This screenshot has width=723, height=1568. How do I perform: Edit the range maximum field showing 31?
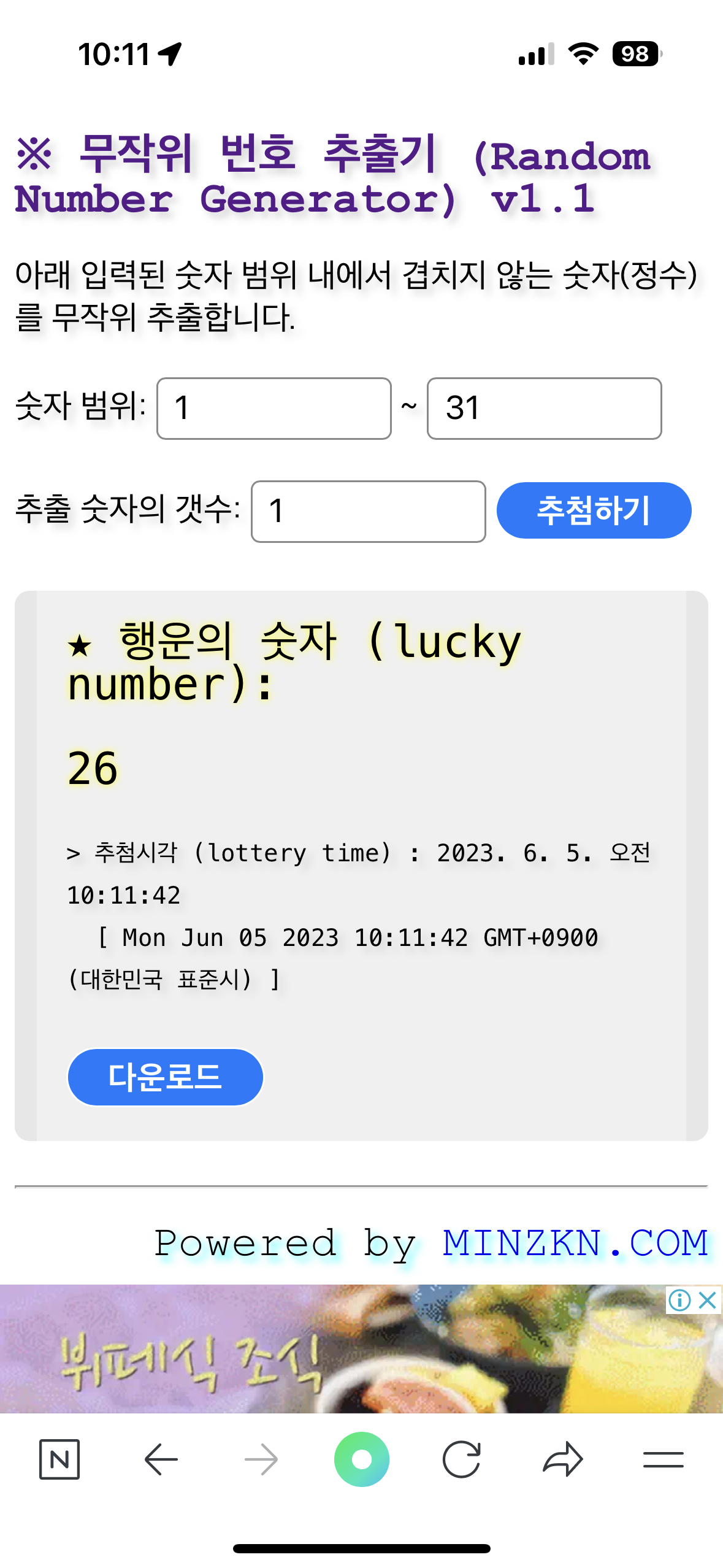(544, 409)
